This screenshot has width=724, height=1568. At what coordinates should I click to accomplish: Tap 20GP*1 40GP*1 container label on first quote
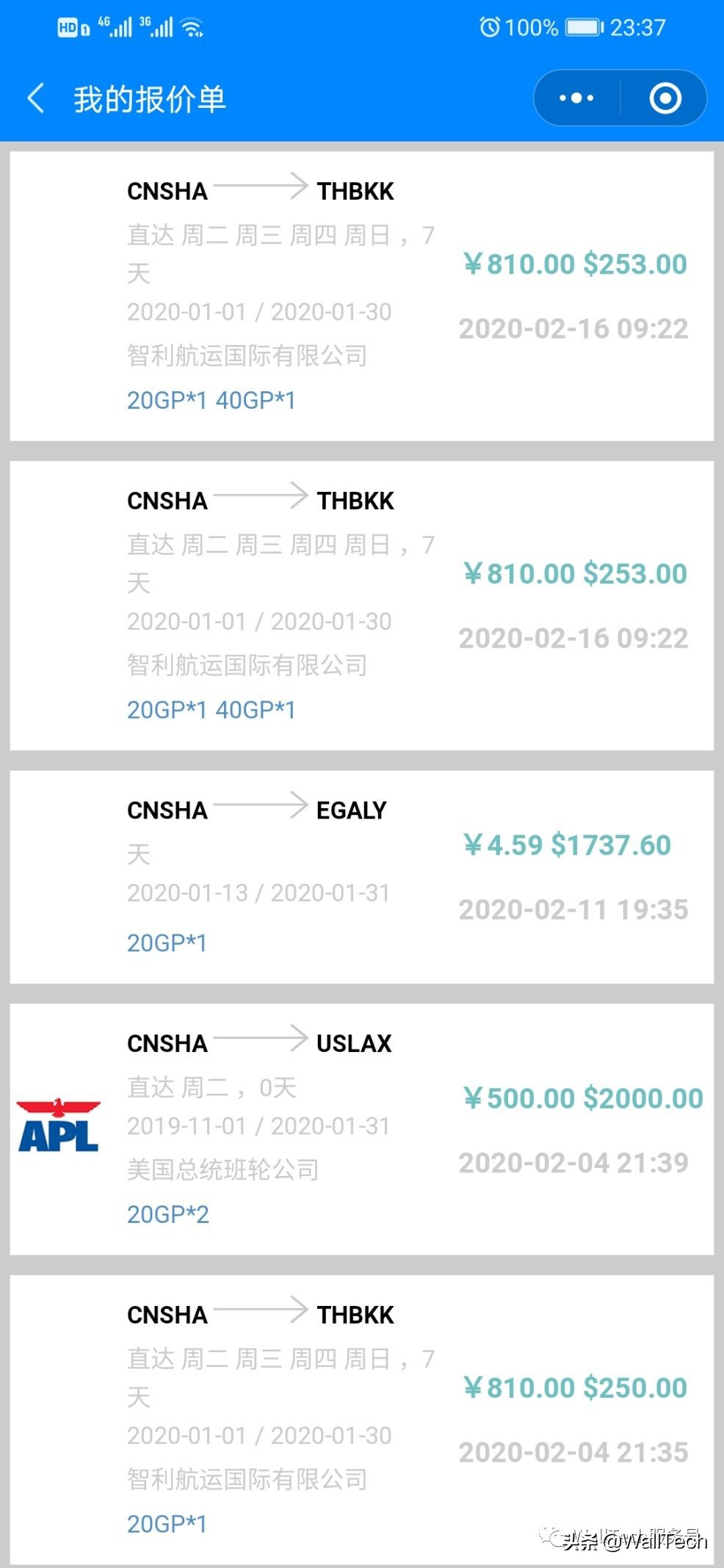[213, 400]
